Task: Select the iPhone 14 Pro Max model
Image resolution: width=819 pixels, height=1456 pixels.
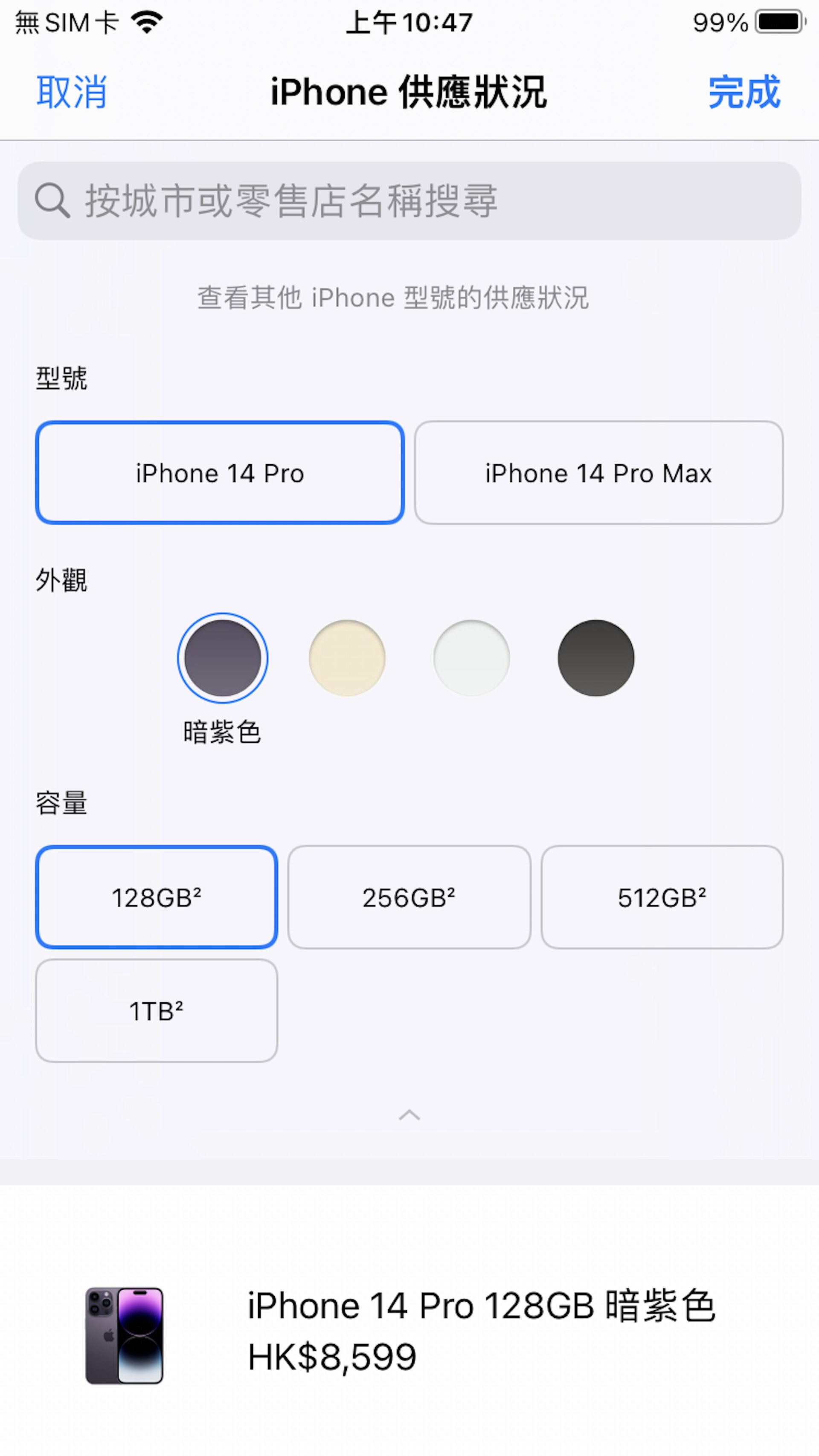Action: (x=598, y=472)
